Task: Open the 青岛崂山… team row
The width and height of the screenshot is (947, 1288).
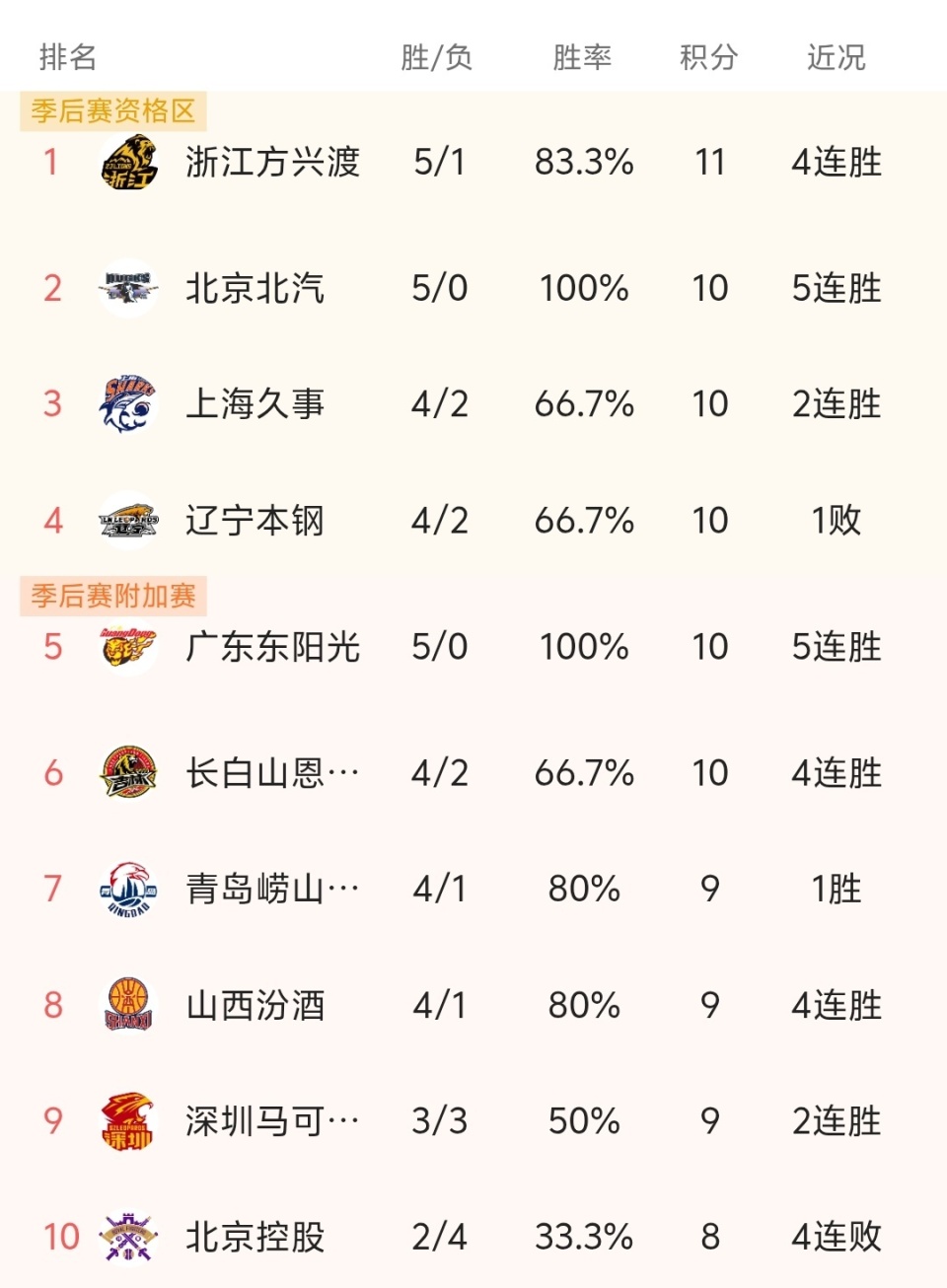Action: [x=272, y=890]
